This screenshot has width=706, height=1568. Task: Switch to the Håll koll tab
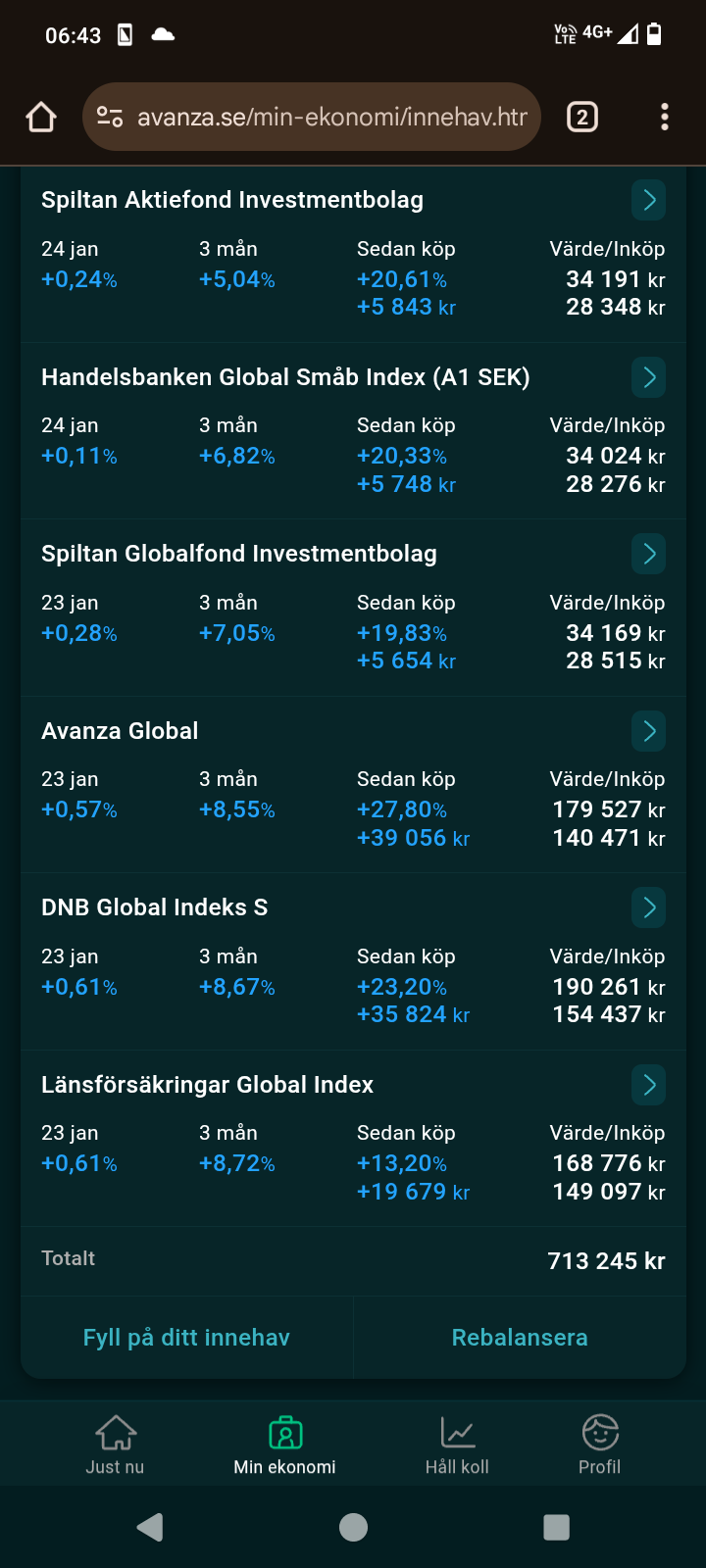tap(457, 1445)
